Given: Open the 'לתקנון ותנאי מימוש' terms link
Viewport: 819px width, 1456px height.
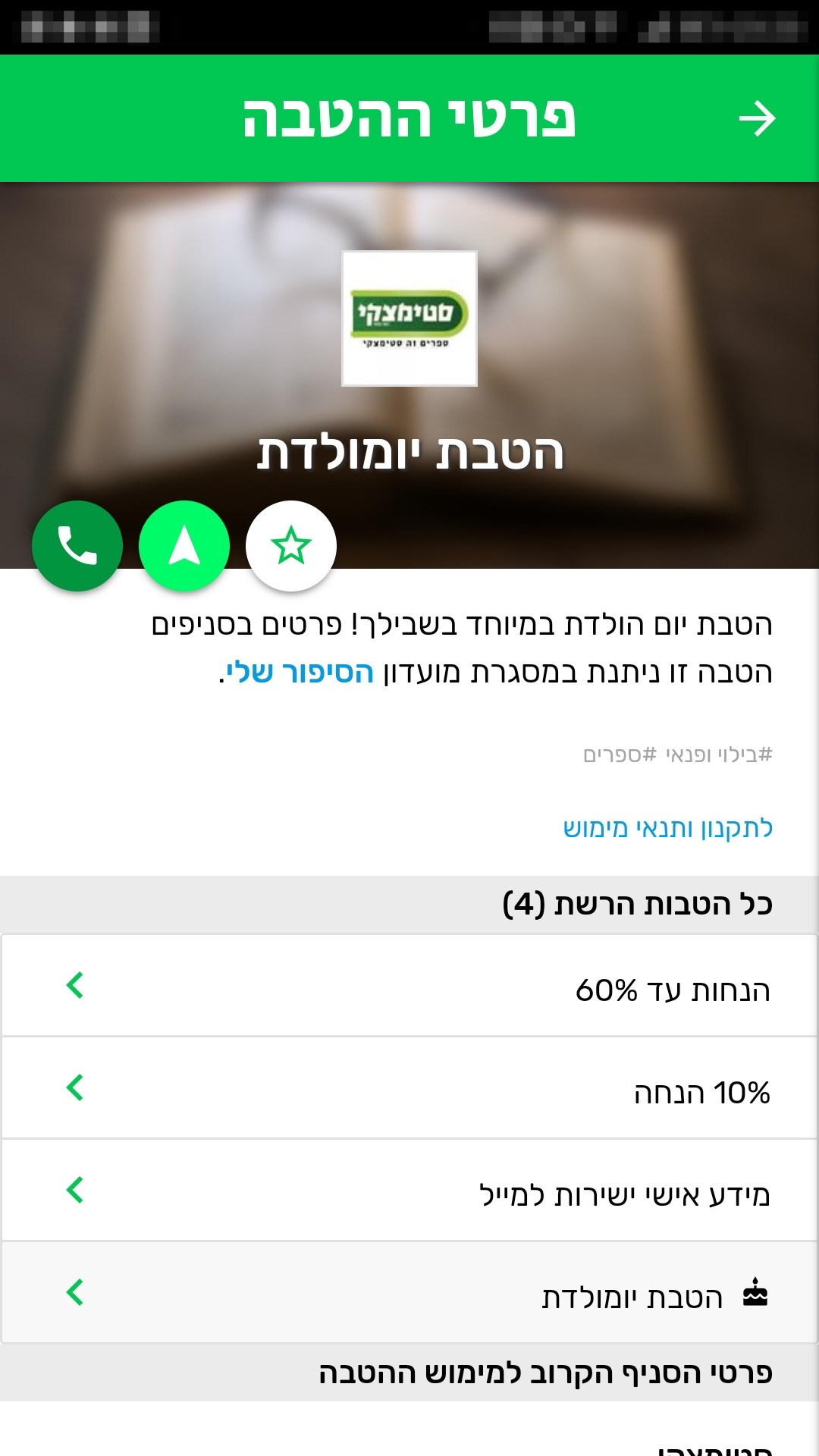Looking at the screenshot, I should click(x=667, y=828).
